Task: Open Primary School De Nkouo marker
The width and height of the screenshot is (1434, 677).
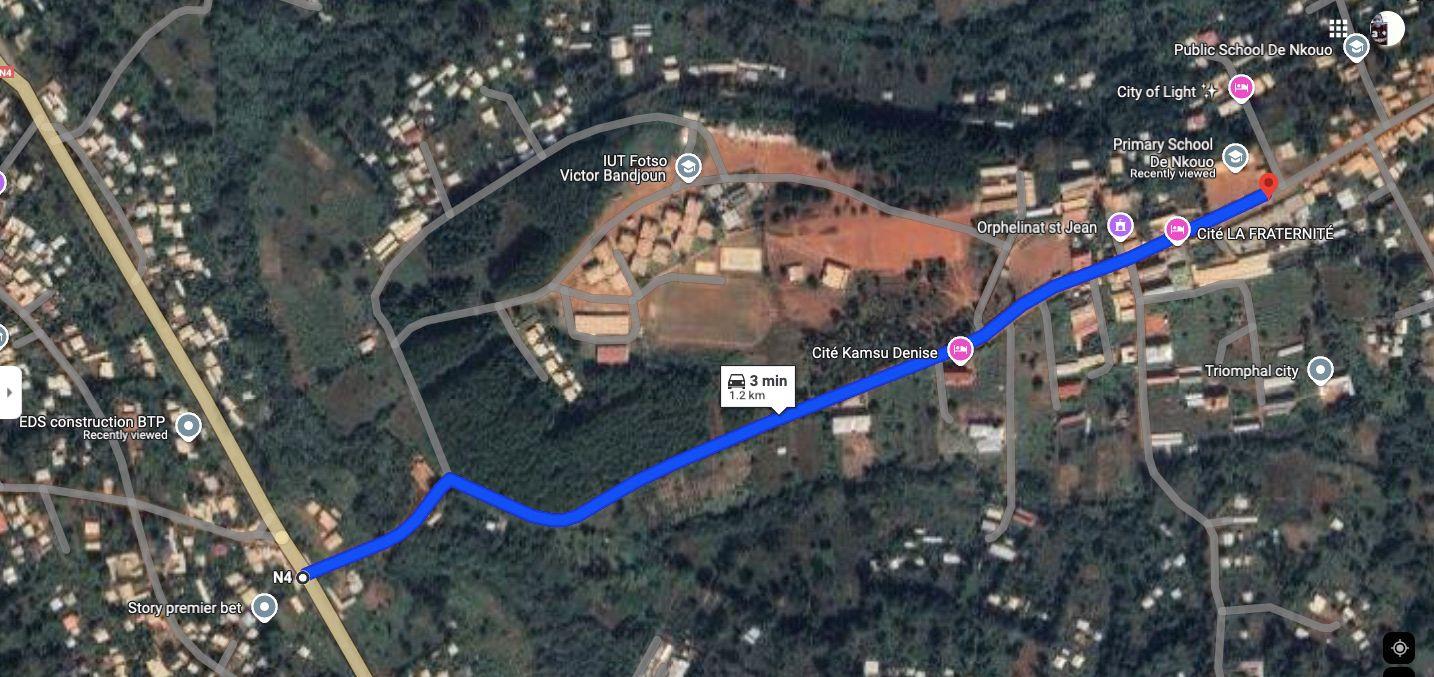Action: [x=1236, y=157]
